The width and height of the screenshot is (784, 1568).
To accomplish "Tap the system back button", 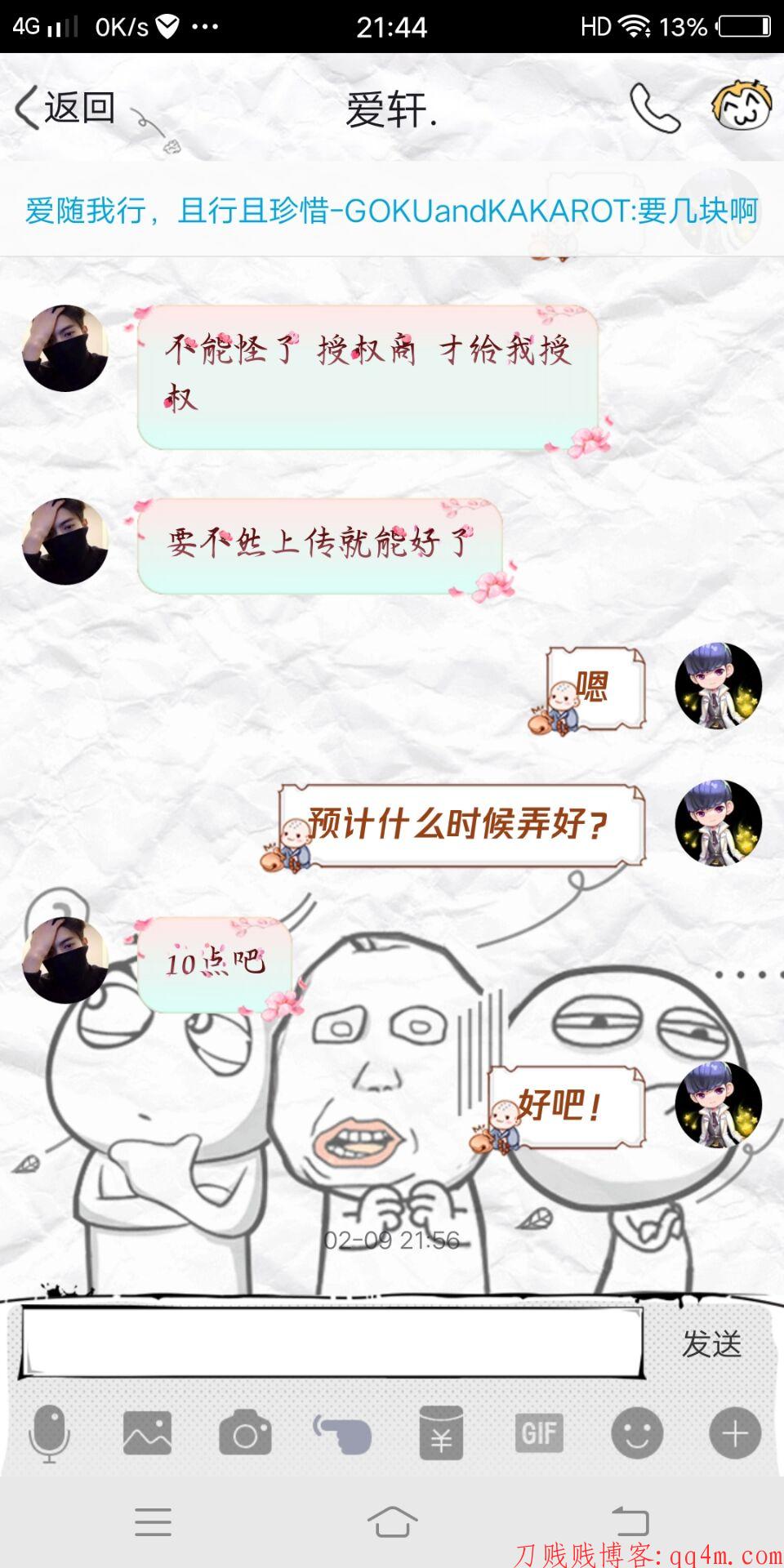I will tap(630, 1522).
